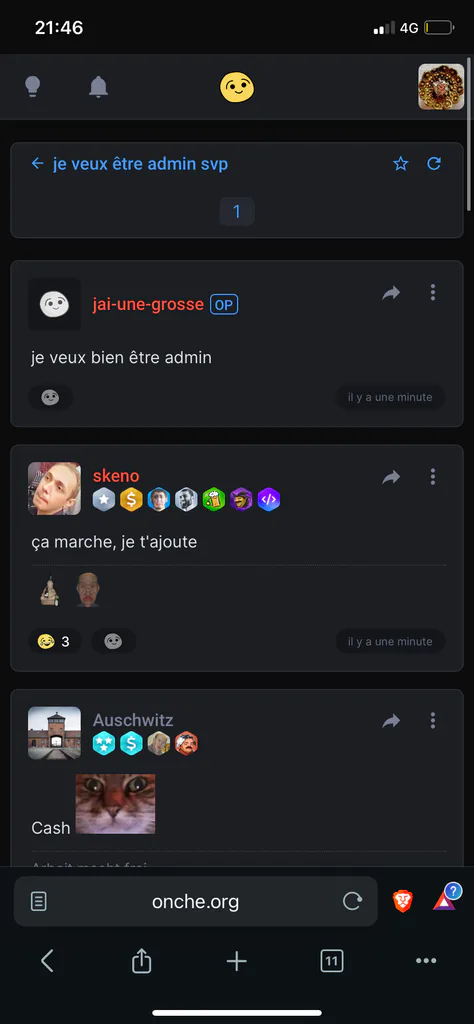Select page 1 of the thread
This screenshot has width=474, height=1024.
click(x=237, y=212)
